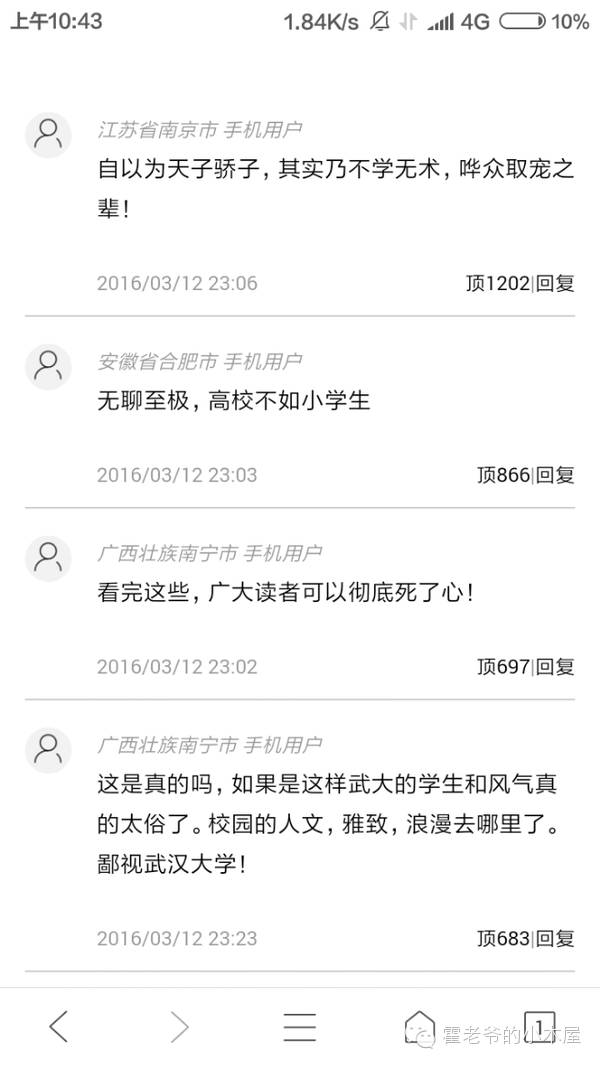Go back with the browser's left arrow
The image size is (600, 1066).
click(x=59, y=1026)
